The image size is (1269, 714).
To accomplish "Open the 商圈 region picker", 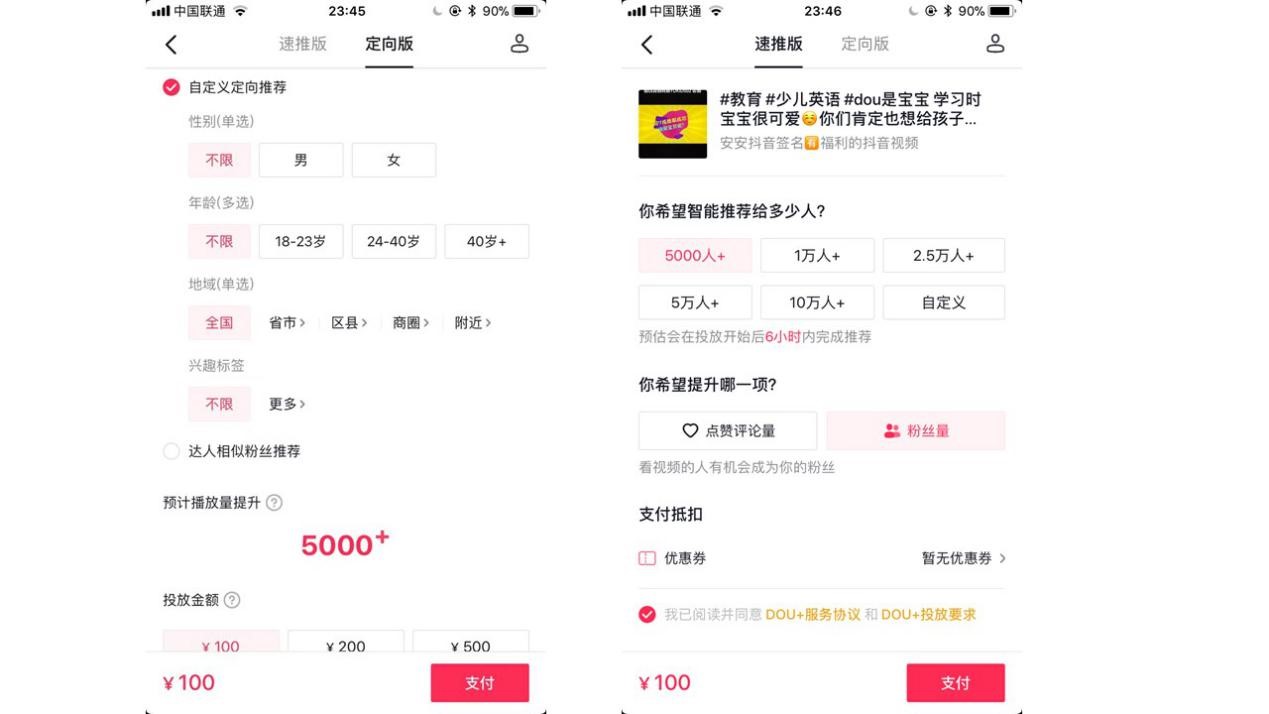I will (x=411, y=323).
